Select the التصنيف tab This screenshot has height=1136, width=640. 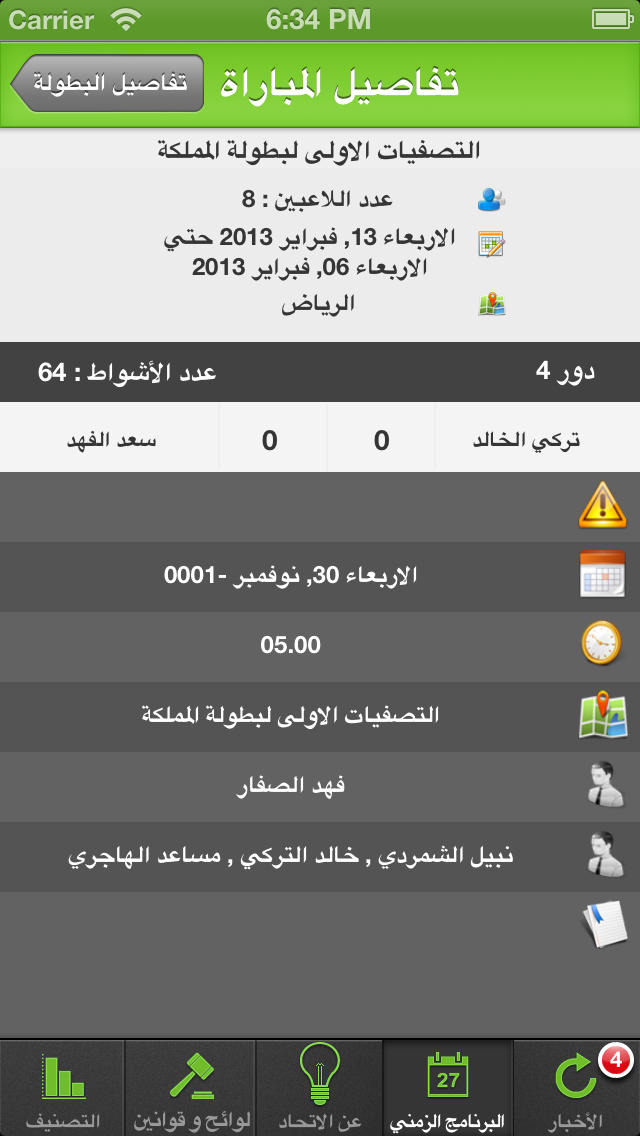pyautogui.click(x=62, y=1087)
